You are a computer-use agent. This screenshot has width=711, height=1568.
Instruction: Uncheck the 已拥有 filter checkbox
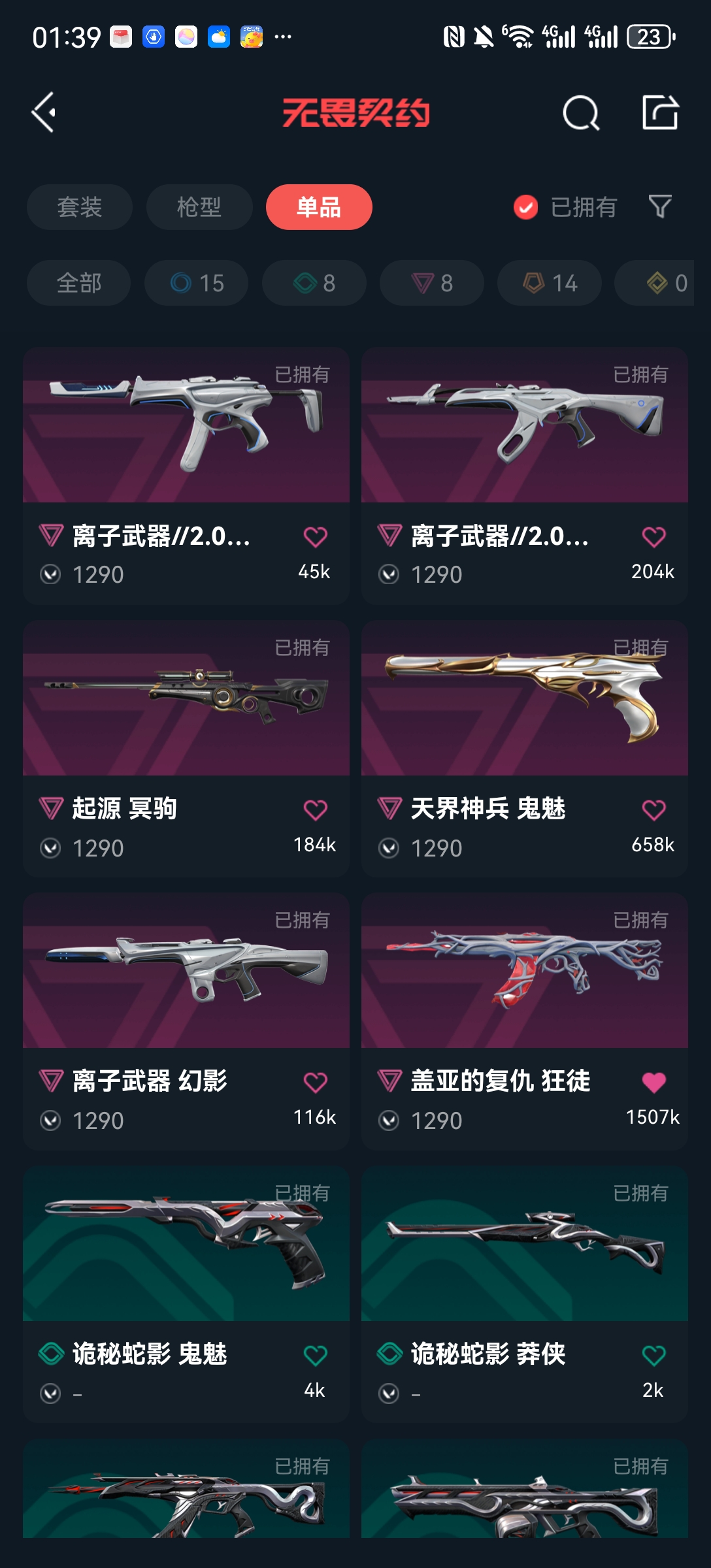[526, 207]
